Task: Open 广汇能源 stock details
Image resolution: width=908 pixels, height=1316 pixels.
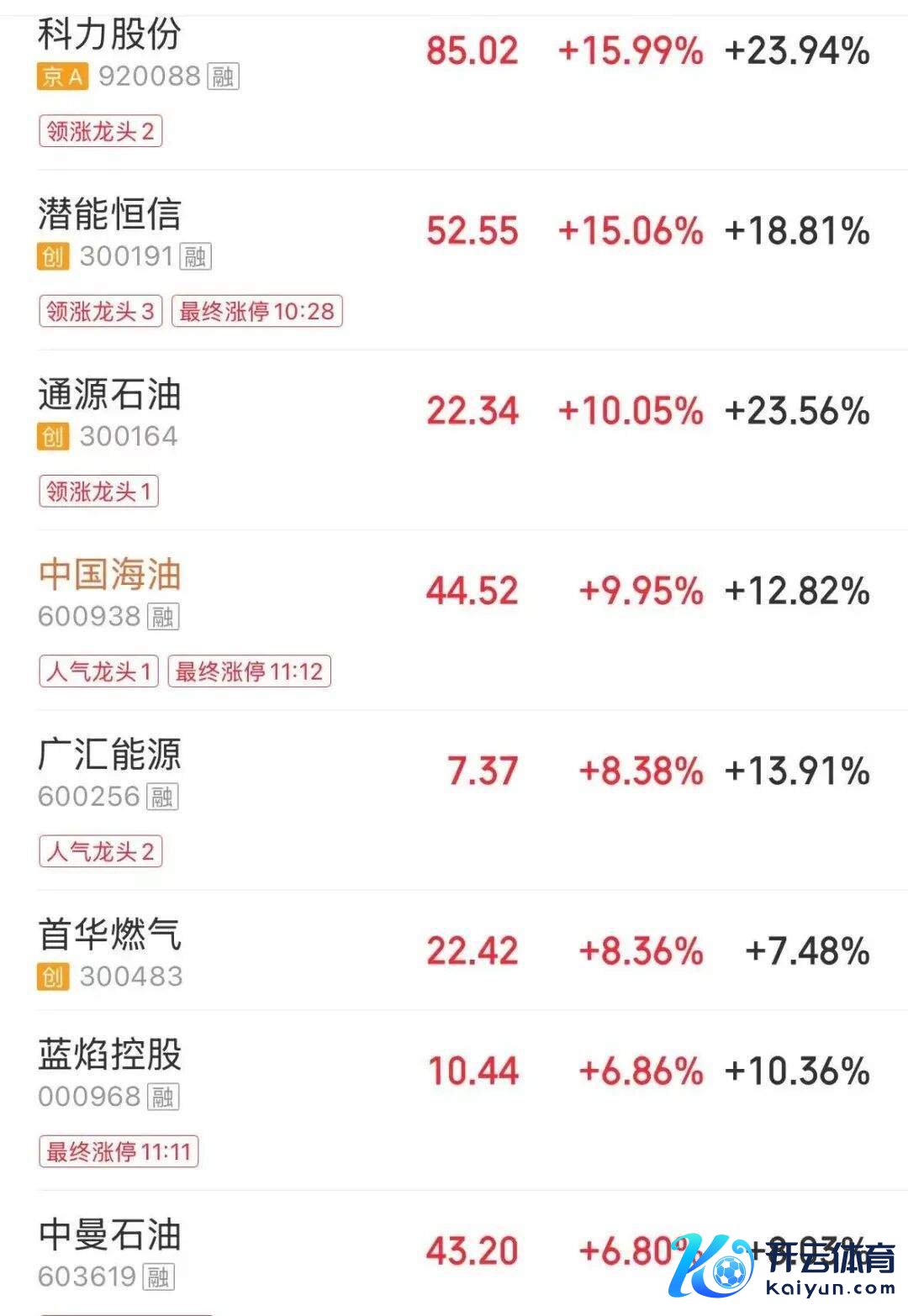Action: coord(109,755)
